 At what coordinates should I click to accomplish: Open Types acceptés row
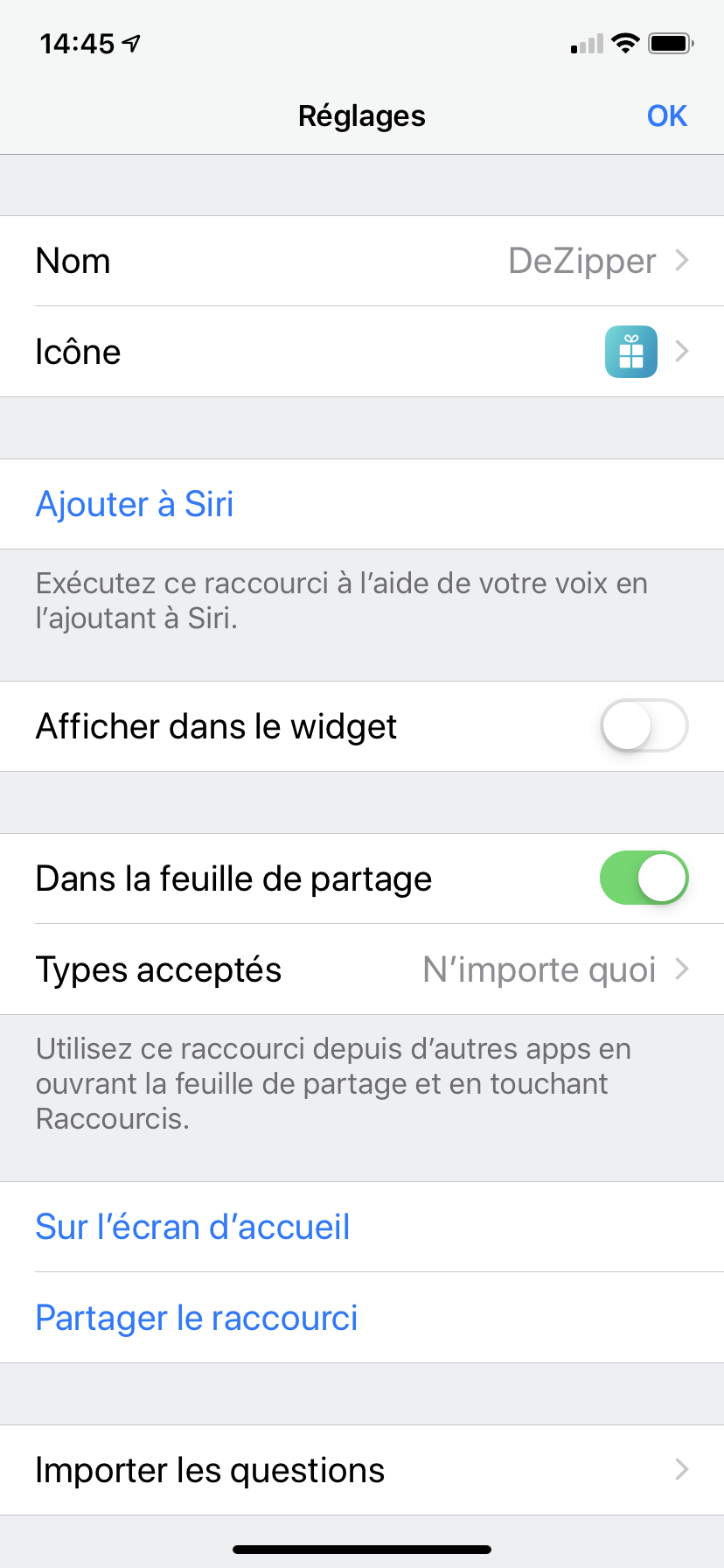click(x=362, y=969)
